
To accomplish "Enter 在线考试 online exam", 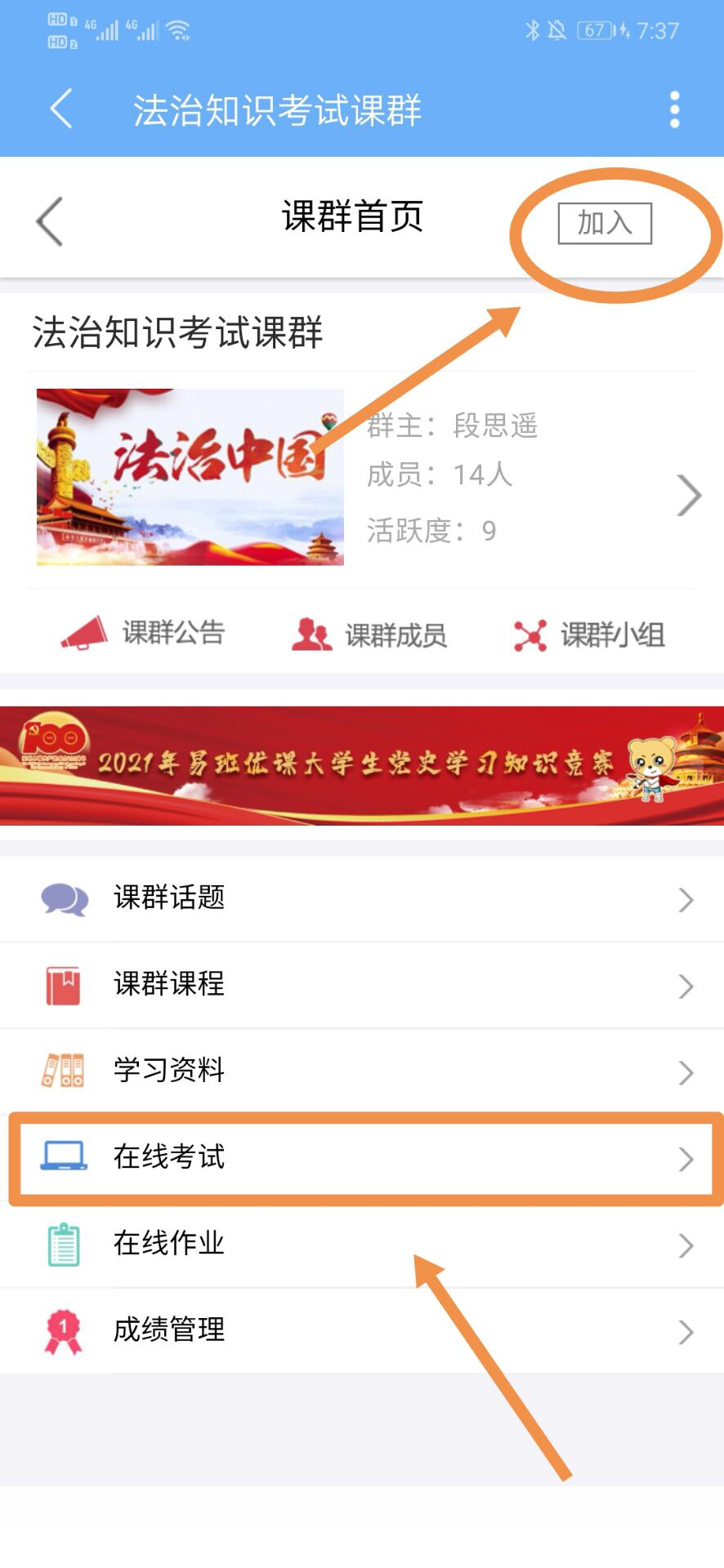I will pyautogui.click(x=362, y=1157).
